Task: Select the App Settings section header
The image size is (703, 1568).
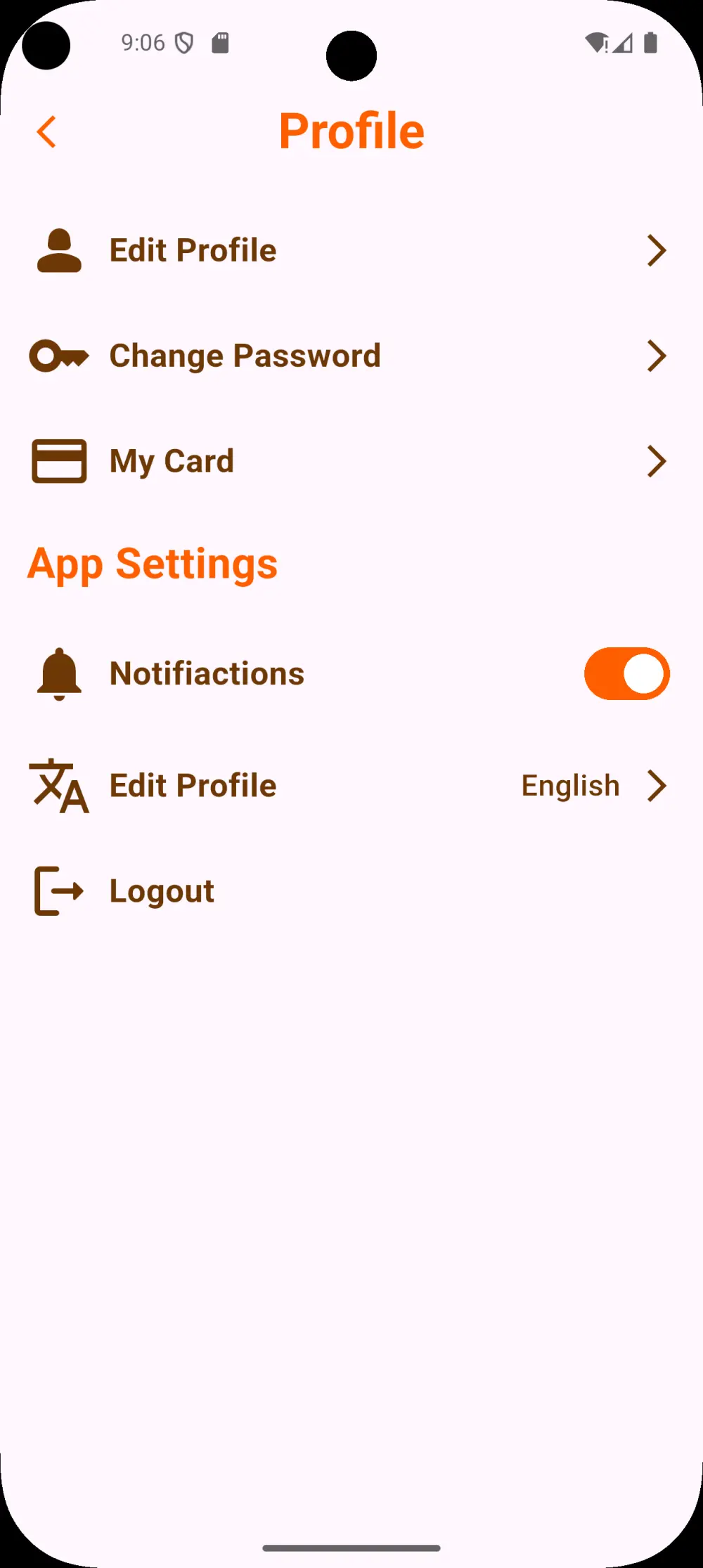Action: coord(153,562)
